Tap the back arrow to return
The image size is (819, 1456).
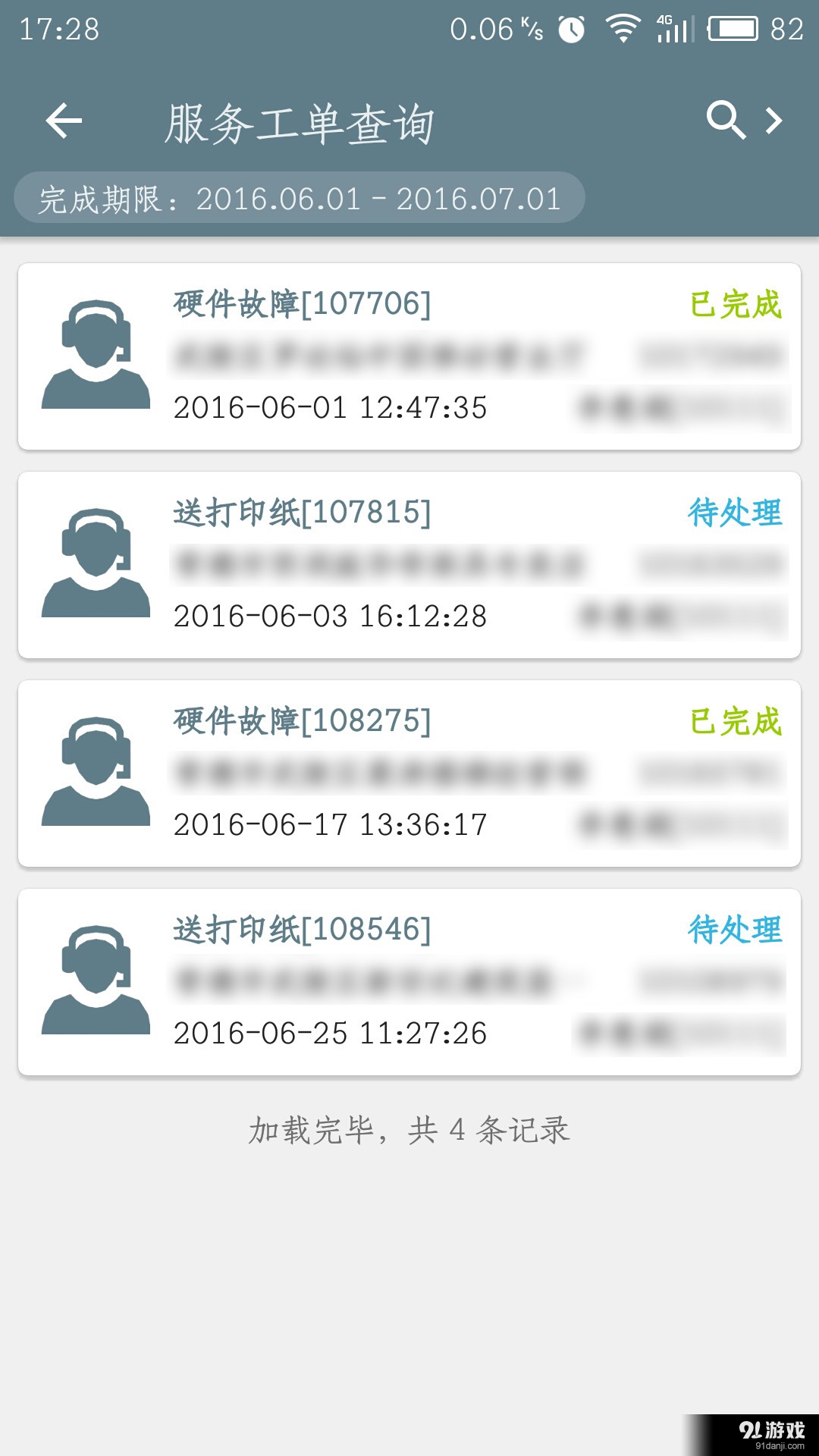tap(64, 120)
